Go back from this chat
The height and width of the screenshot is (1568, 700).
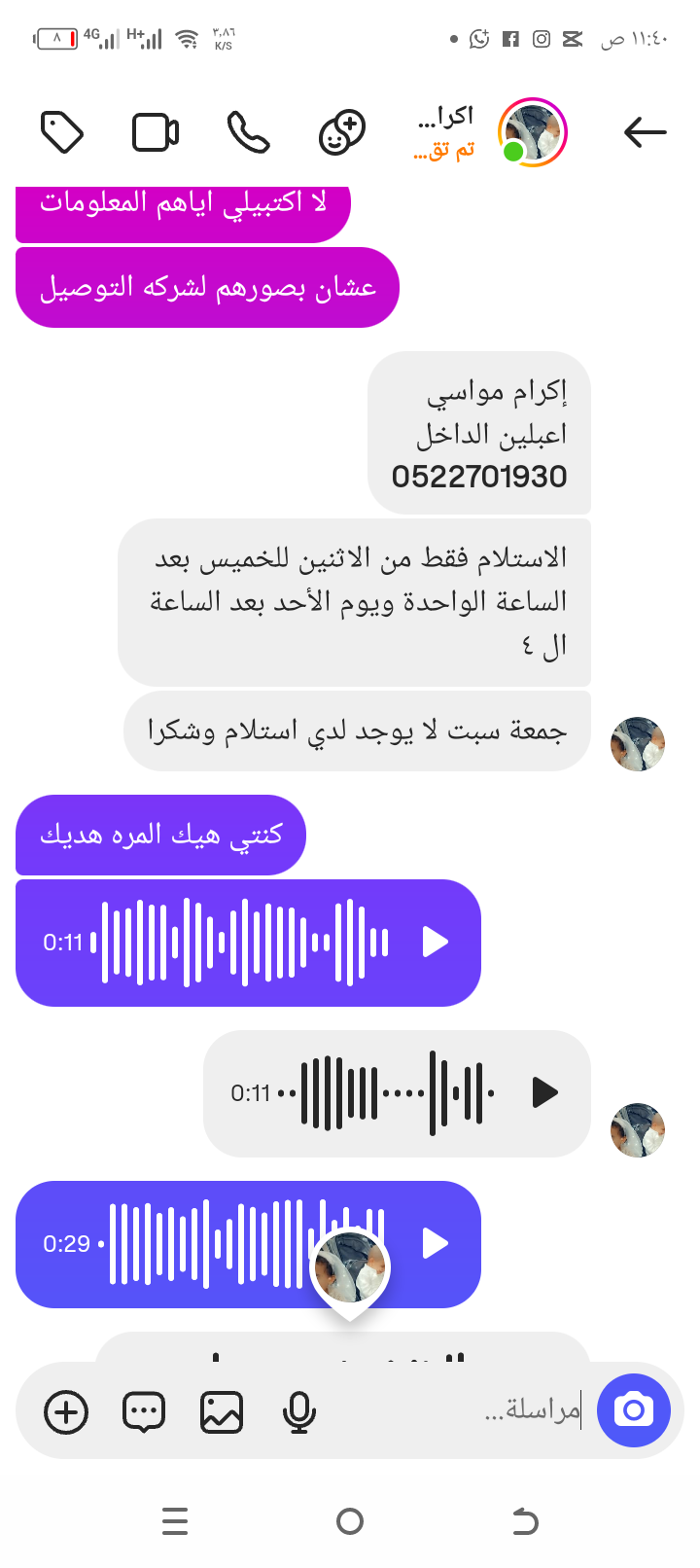pyautogui.click(x=645, y=131)
